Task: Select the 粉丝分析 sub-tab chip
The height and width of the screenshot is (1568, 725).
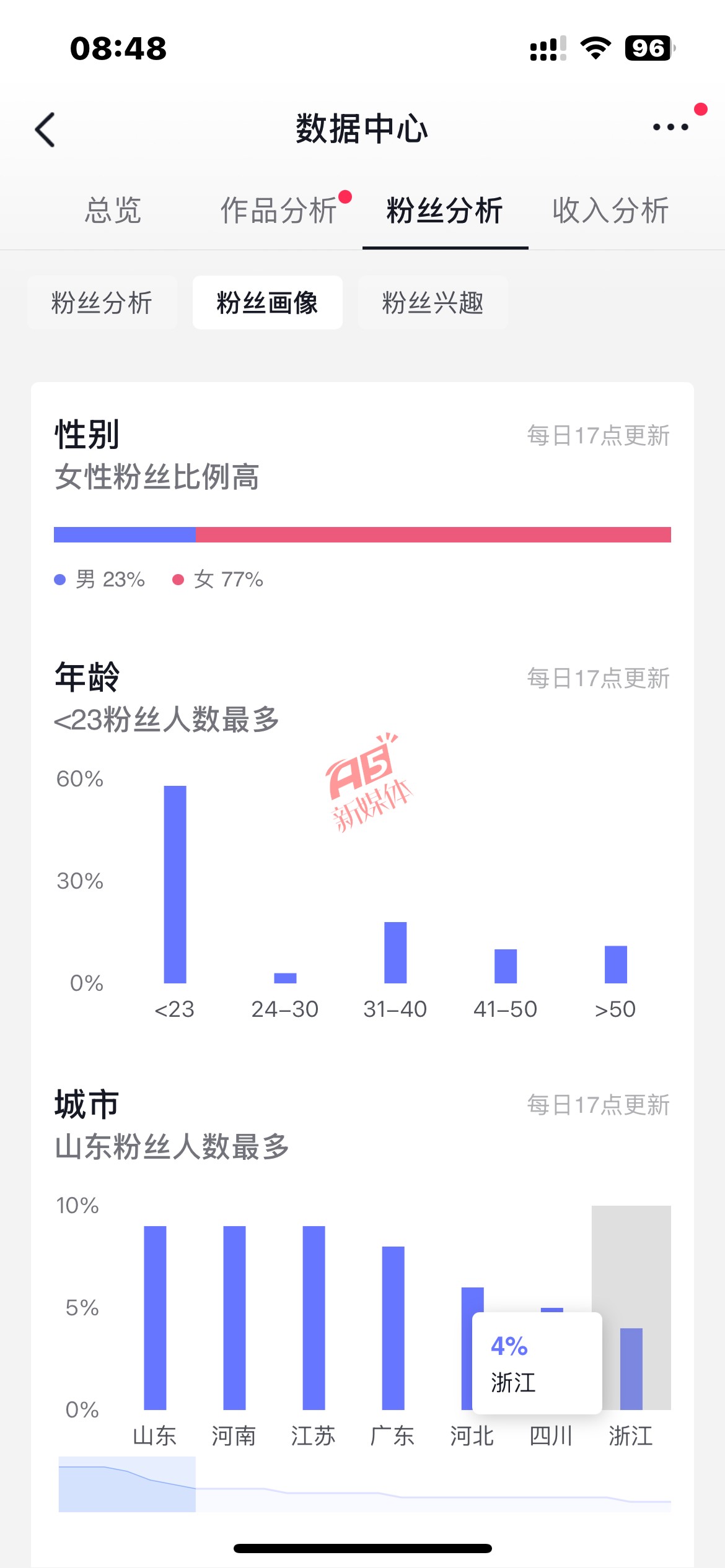Action: coord(102,303)
